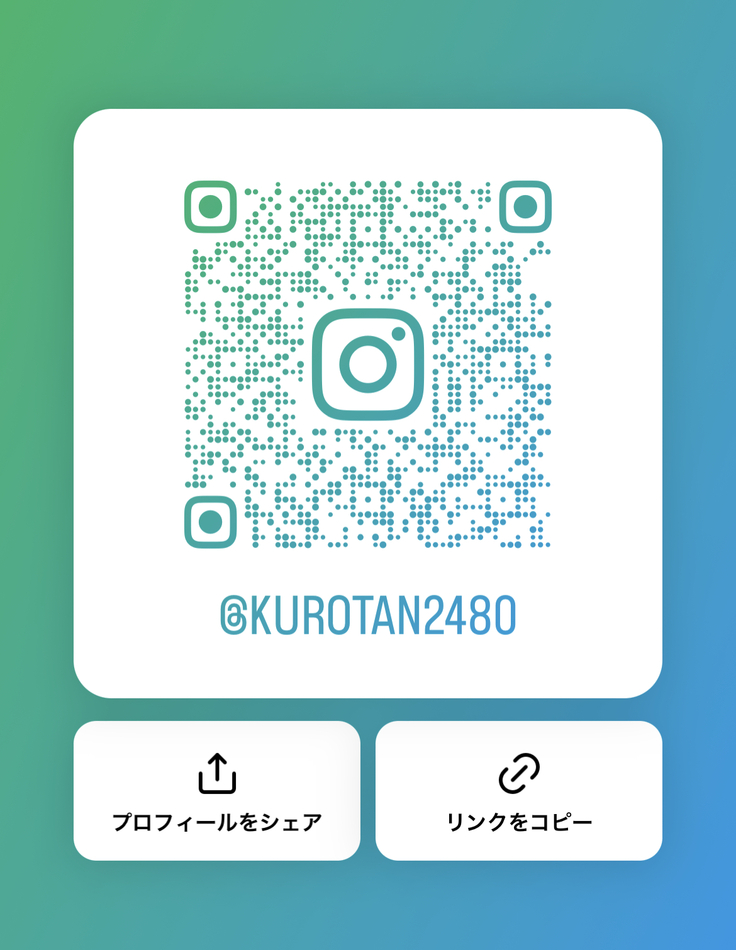The width and height of the screenshot is (736, 950).
Task: Copy the profile link with リンクをコピー
Action: click(519, 791)
